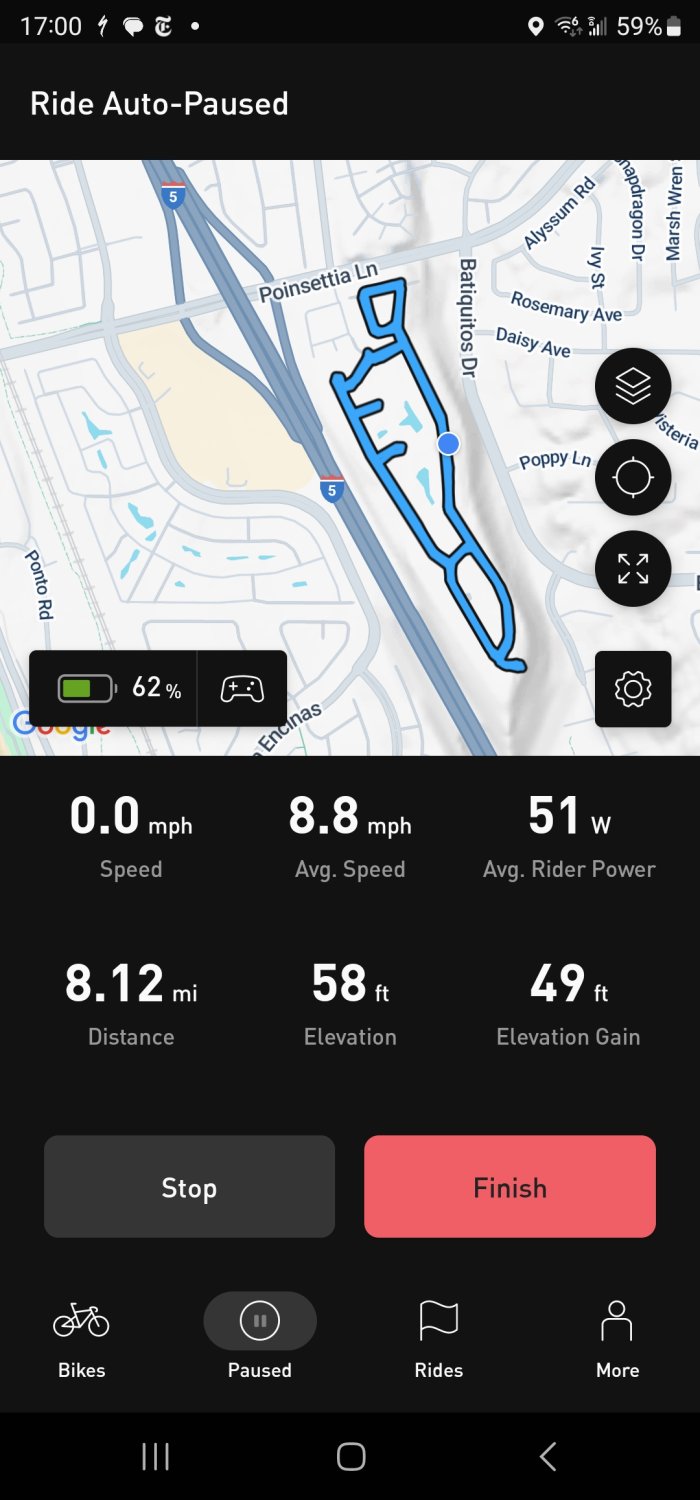This screenshot has width=700, height=1500.
Task: Go to the home screen
Action: [x=351, y=1457]
